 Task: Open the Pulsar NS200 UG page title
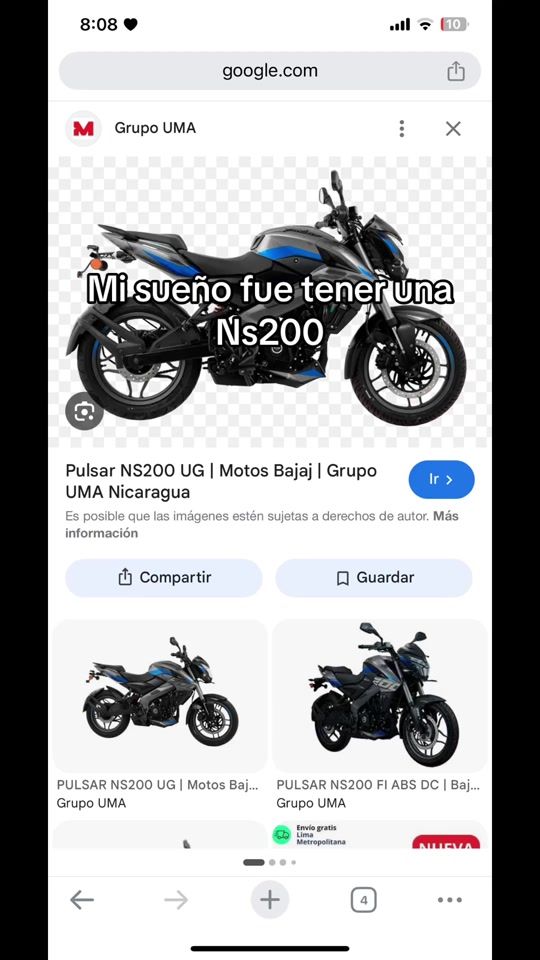point(221,481)
